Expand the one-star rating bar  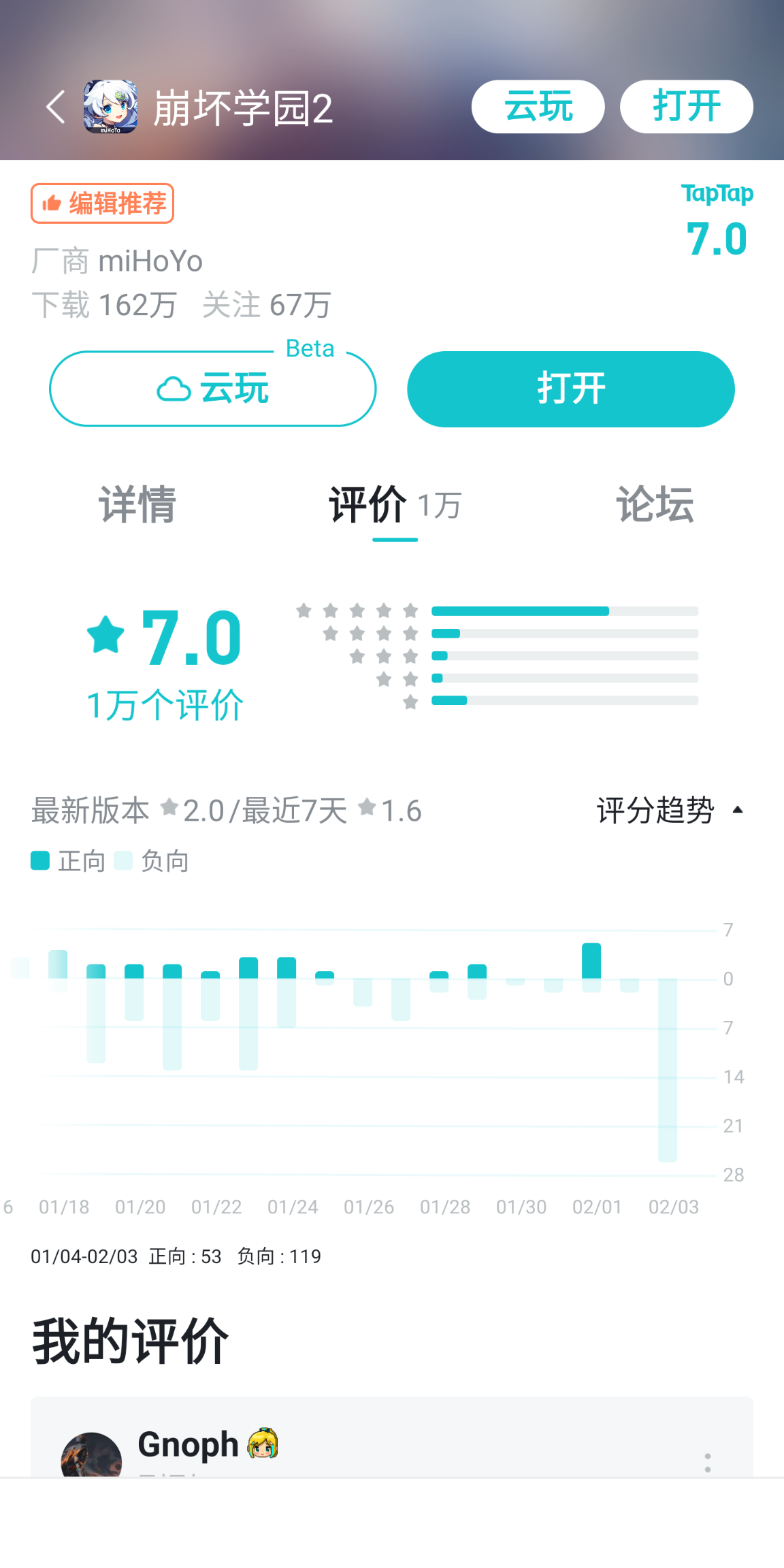(x=565, y=700)
